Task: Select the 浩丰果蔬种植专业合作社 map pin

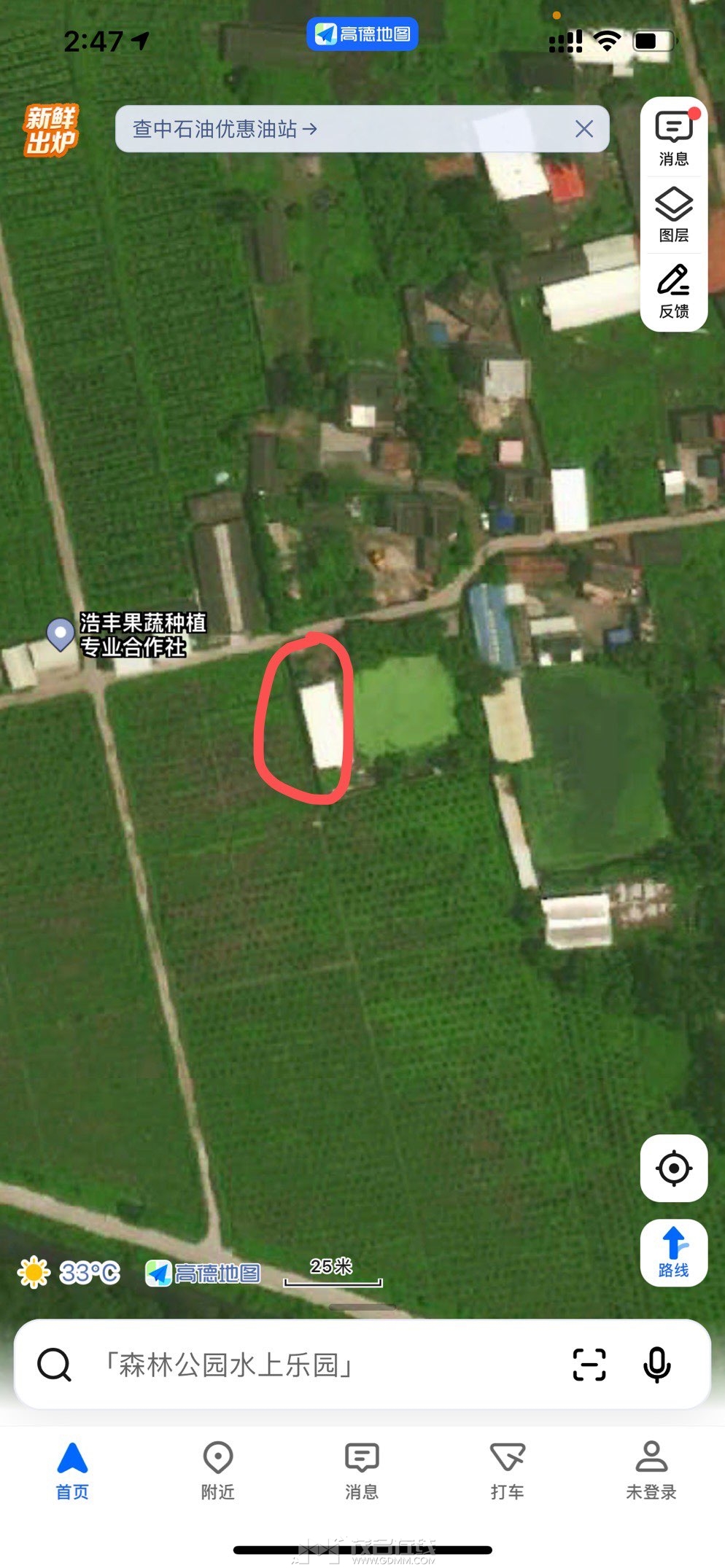Action: [x=61, y=634]
